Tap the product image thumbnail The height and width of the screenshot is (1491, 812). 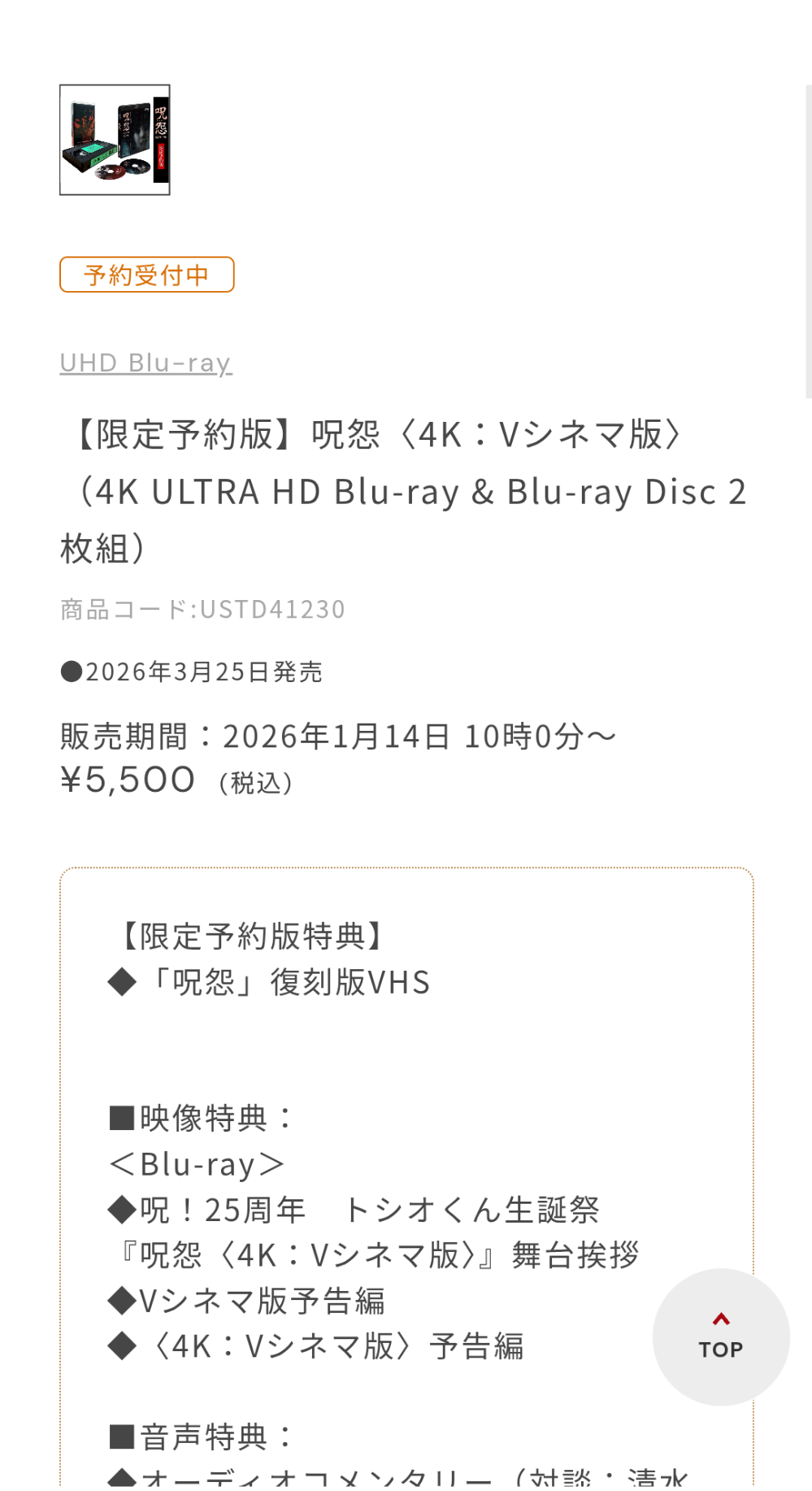pos(115,140)
